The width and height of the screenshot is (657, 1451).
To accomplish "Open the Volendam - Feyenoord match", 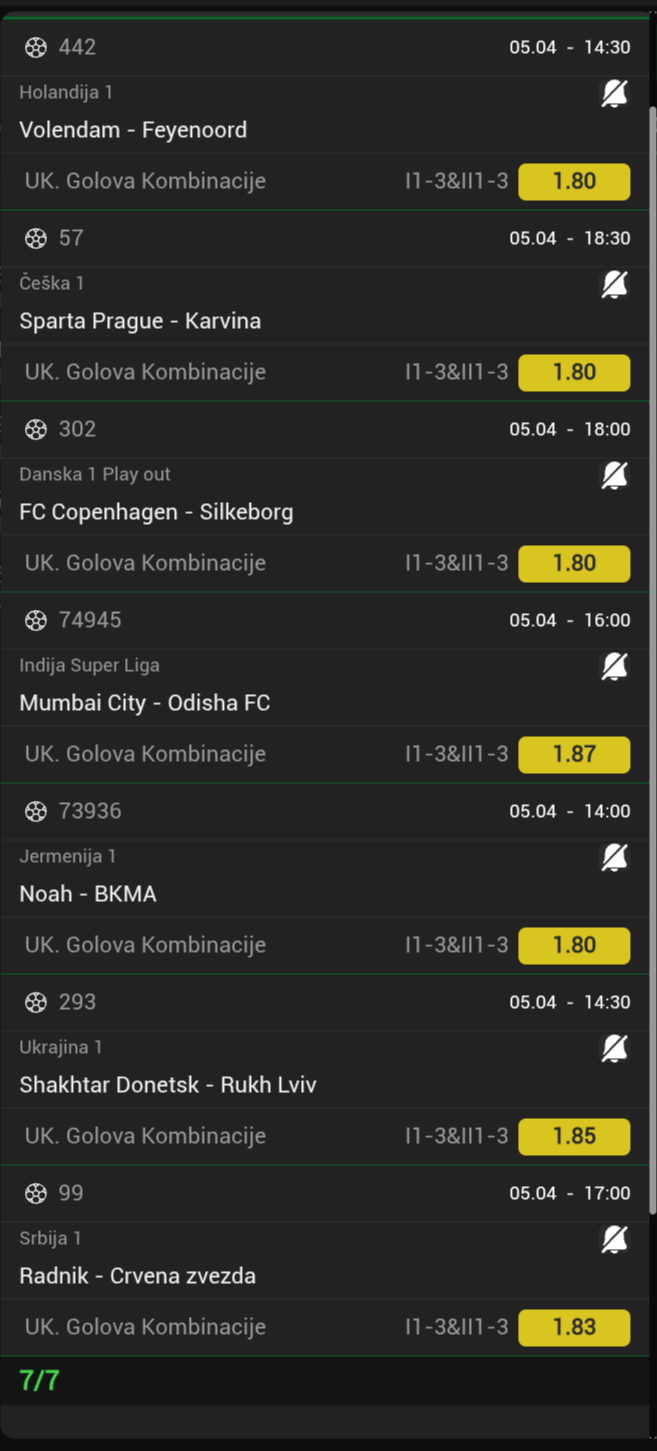I will [x=133, y=130].
